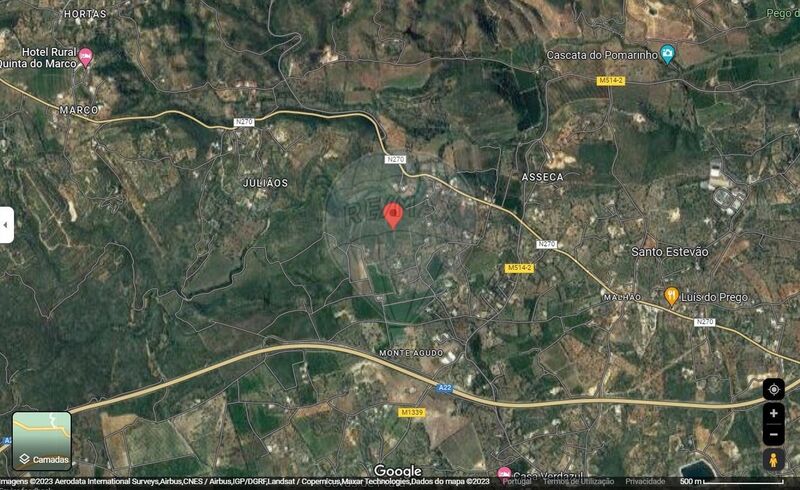Expand the collapsed side panel arrow
The width and height of the screenshot is (800, 490).
[6, 225]
